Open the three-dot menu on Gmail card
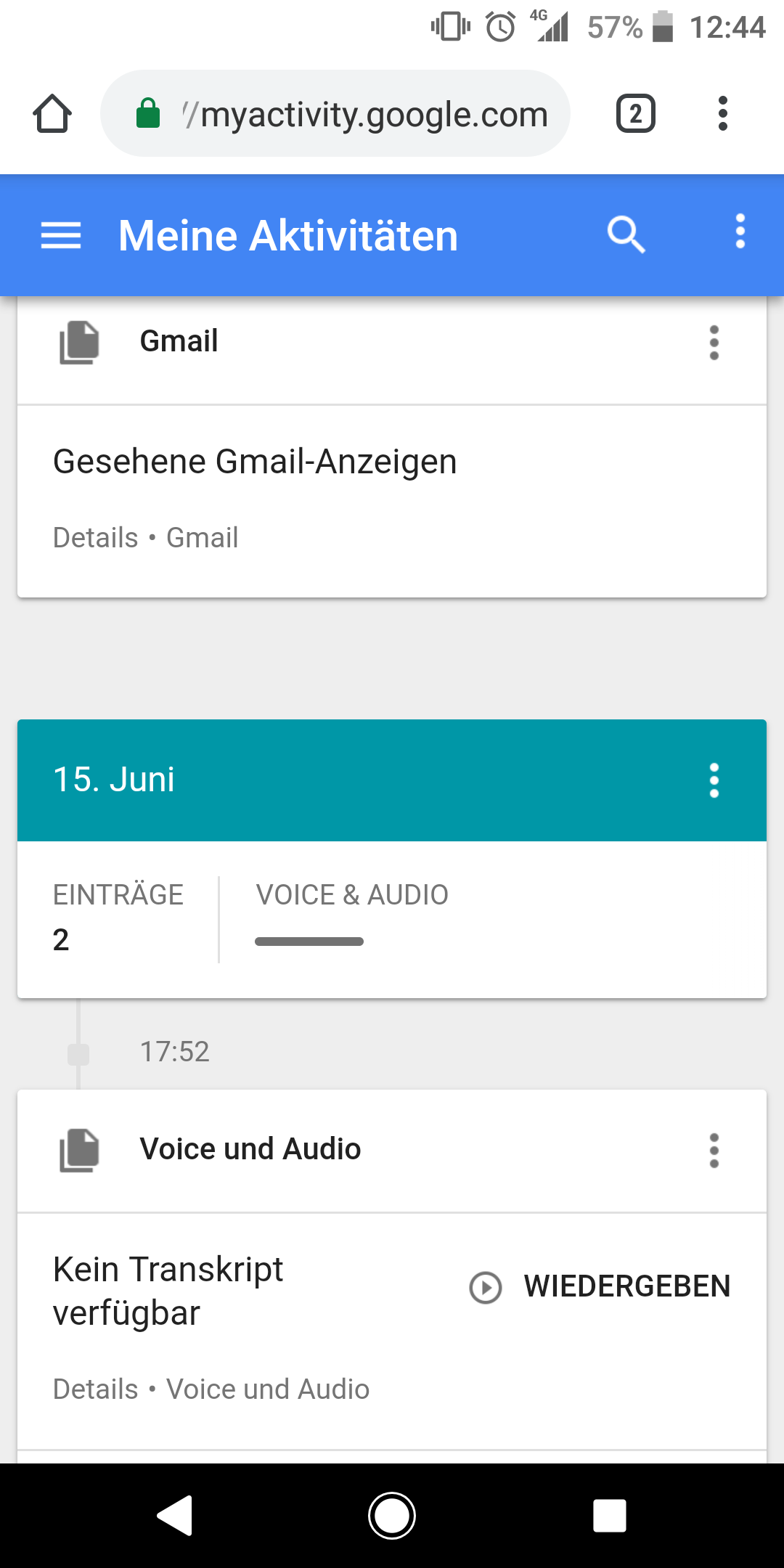The height and width of the screenshot is (1568, 784). click(714, 345)
